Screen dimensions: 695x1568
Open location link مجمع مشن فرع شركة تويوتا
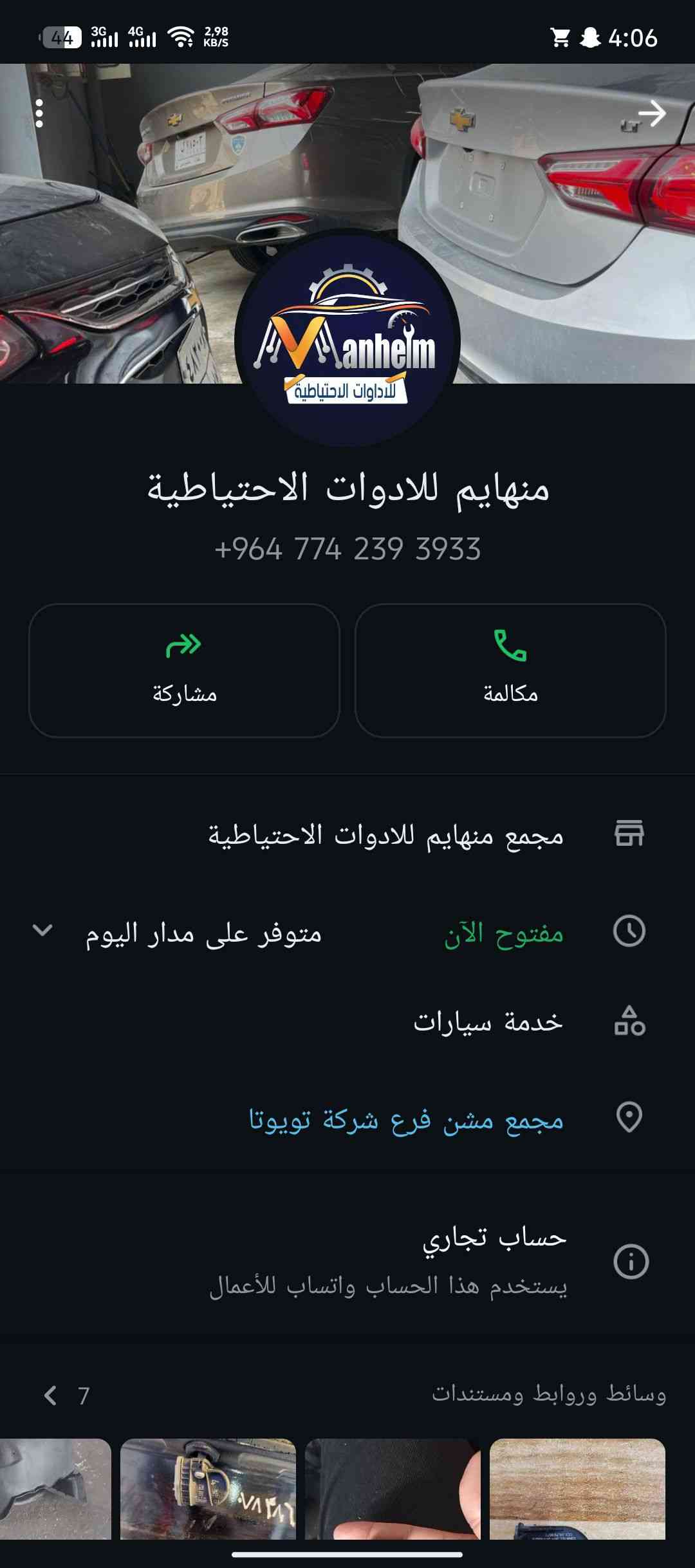pyautogui.click(x=406, y=1120)
